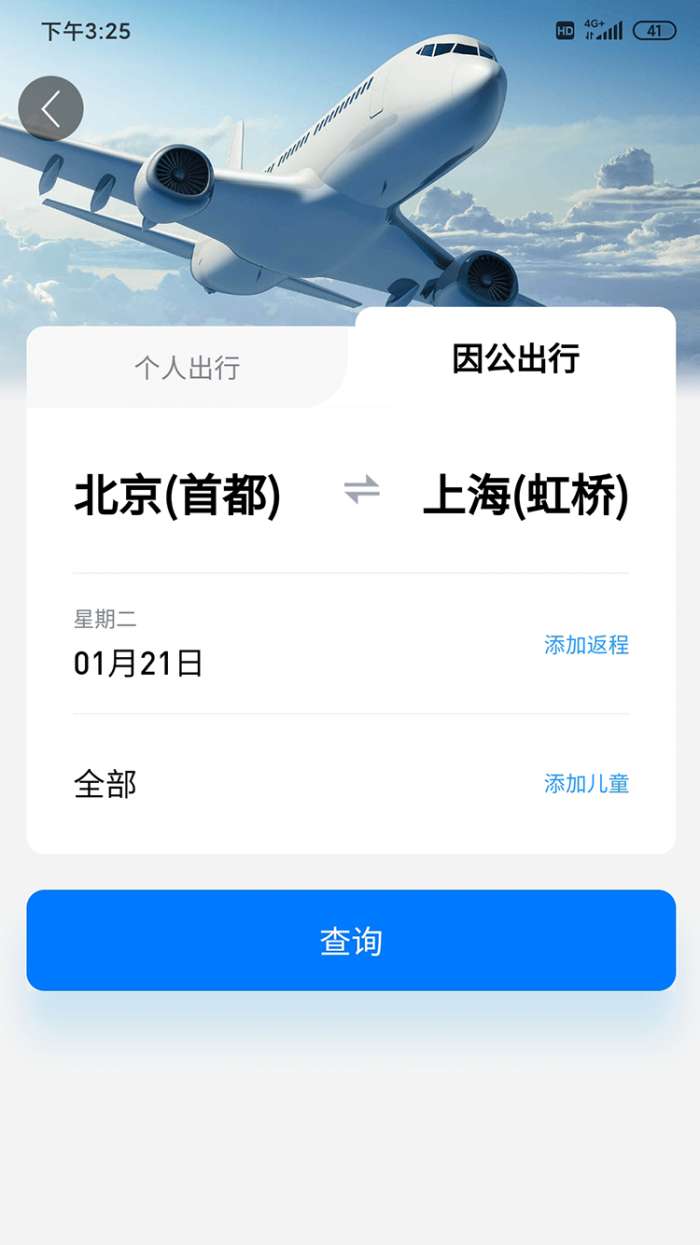Select the 因公出行 tab
This screenshot has width=700, height=1245.
(515, 358)
